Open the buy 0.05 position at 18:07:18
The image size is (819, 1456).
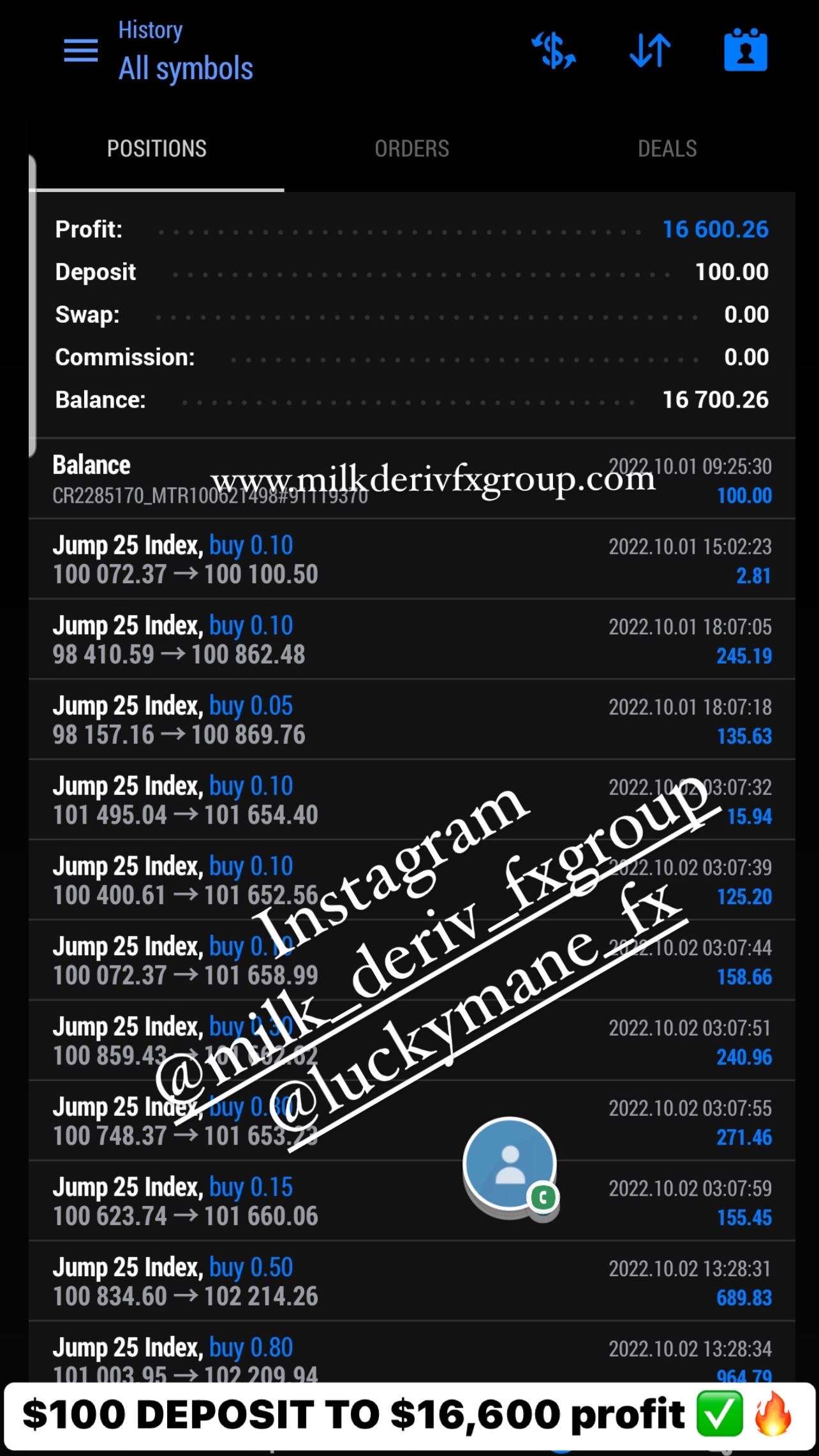point(411,720)
